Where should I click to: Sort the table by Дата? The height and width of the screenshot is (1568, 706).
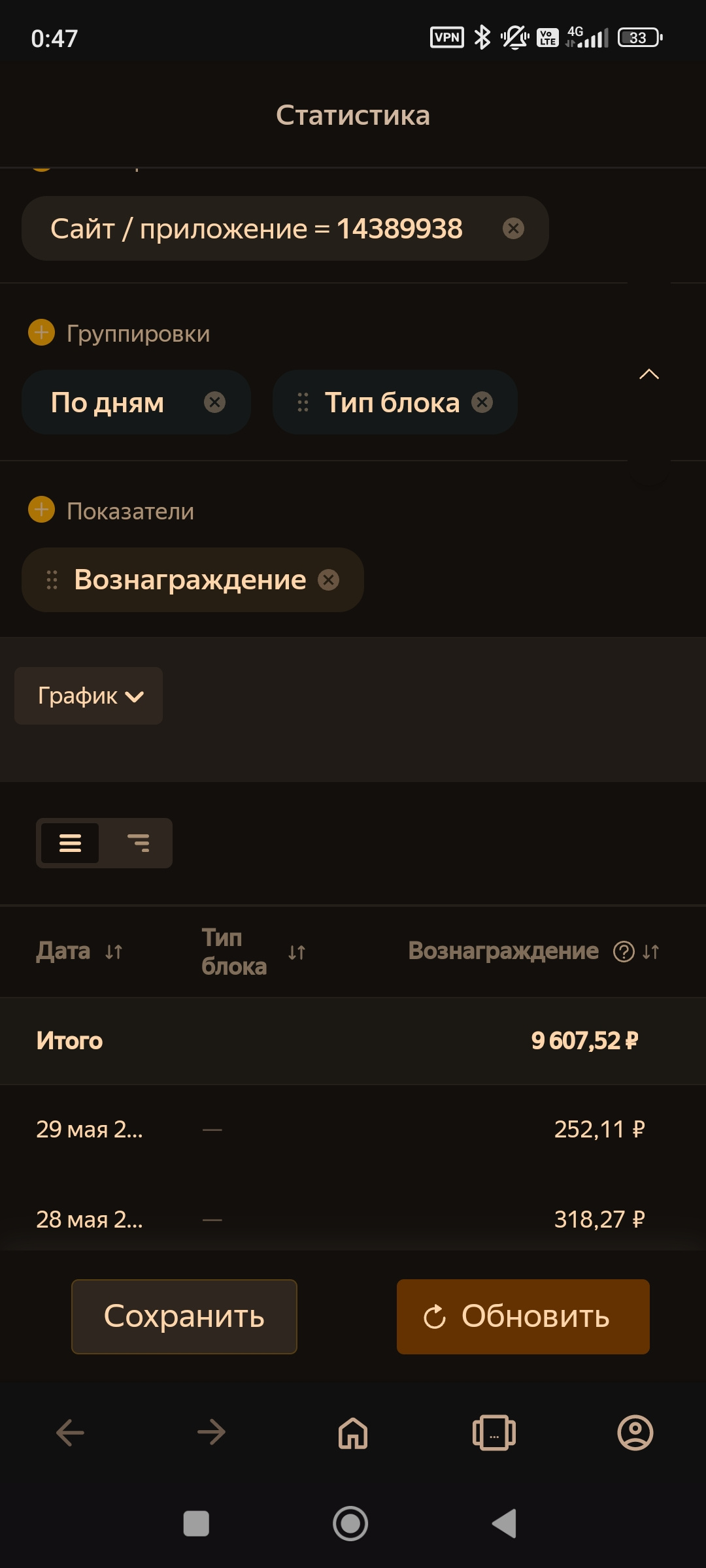click(114, 953)
